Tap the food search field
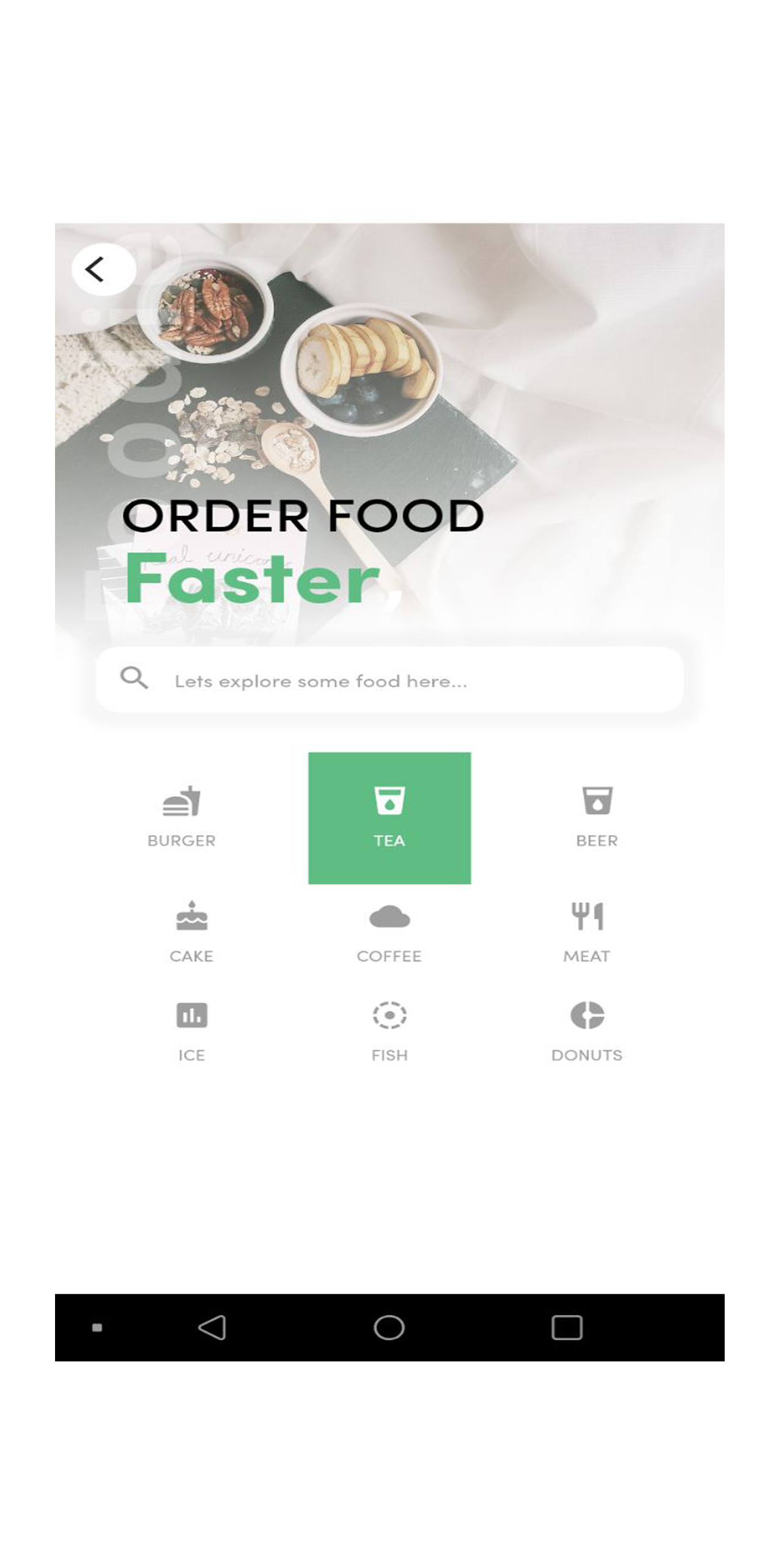The image size is (784, 1551). (389, 680)
